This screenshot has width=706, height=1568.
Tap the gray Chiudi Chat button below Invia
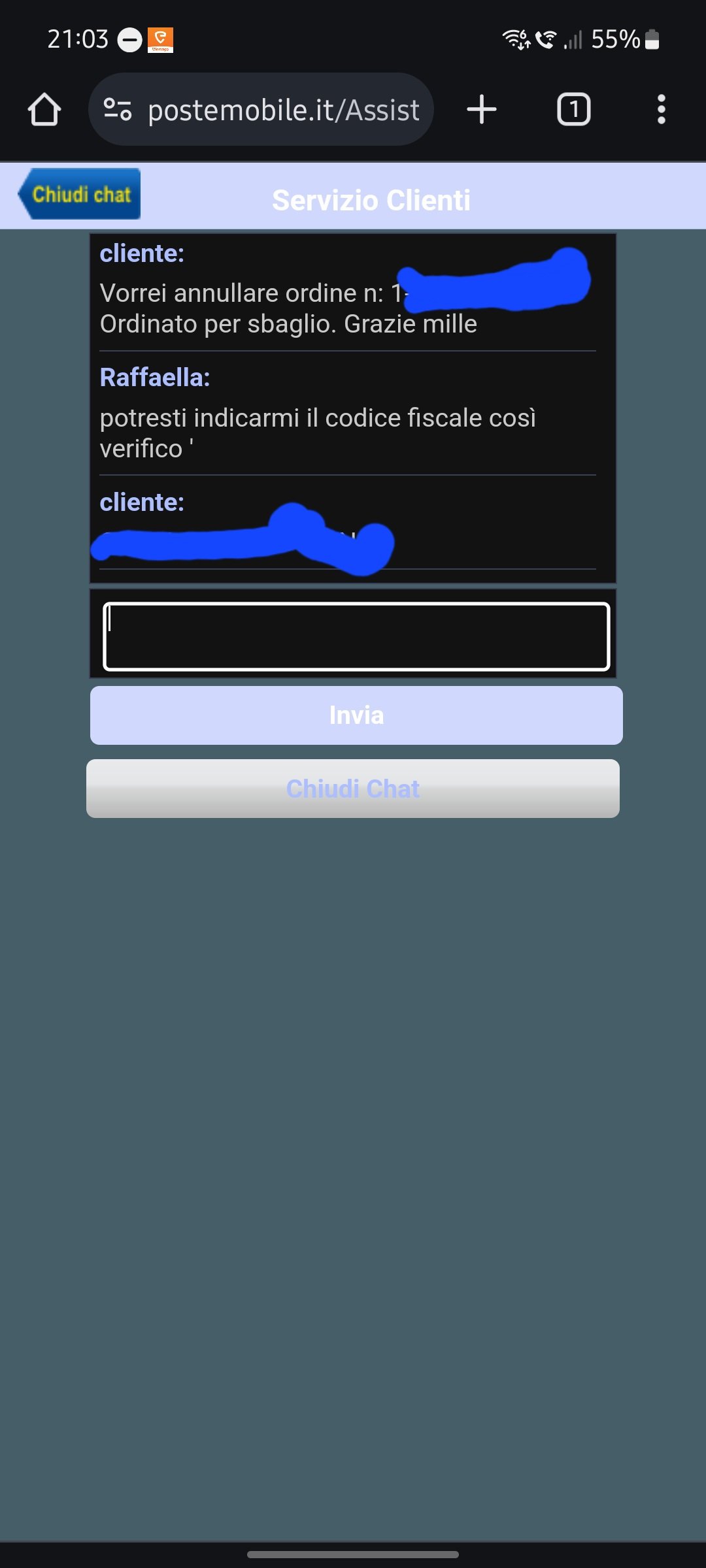click(x=353, y=789)
